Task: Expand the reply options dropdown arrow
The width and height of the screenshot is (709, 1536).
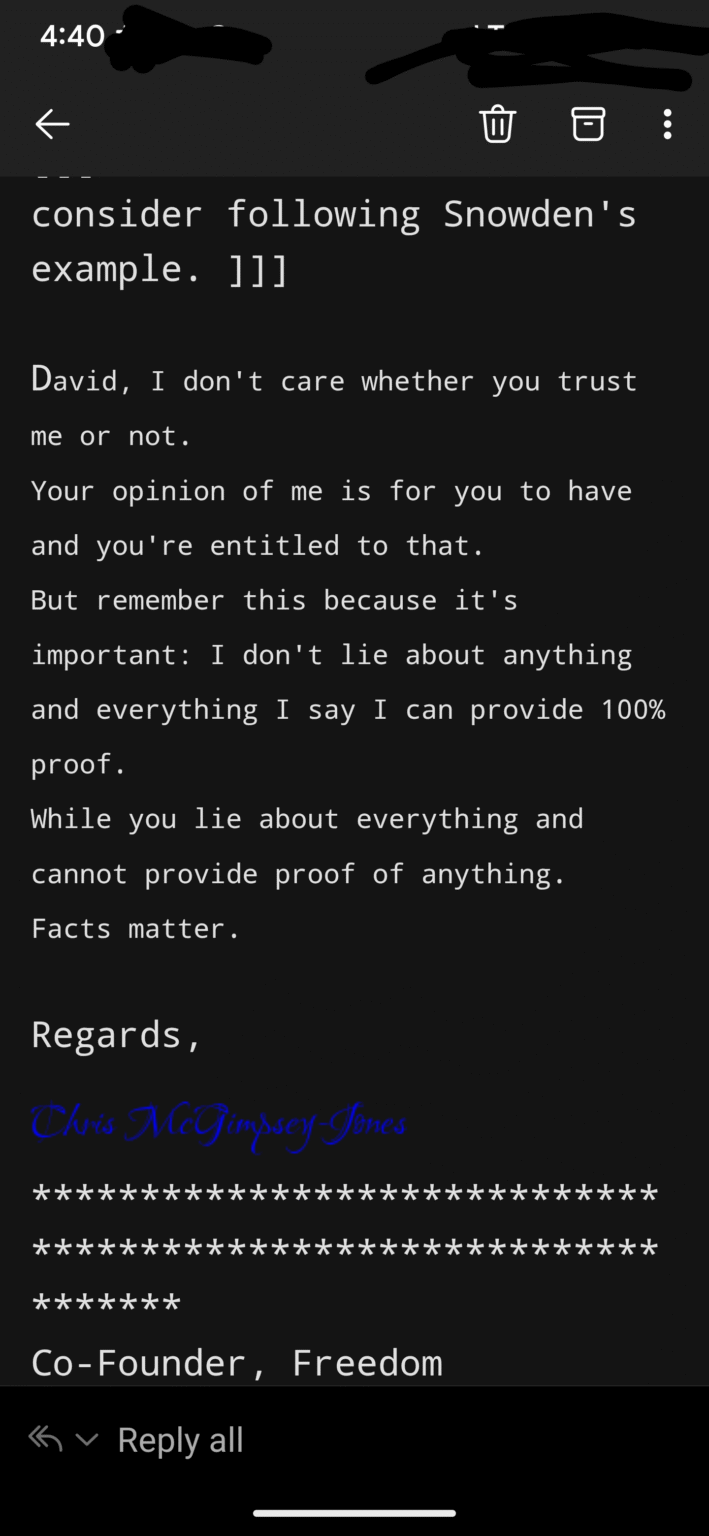Action: (x=87, y=1440)
